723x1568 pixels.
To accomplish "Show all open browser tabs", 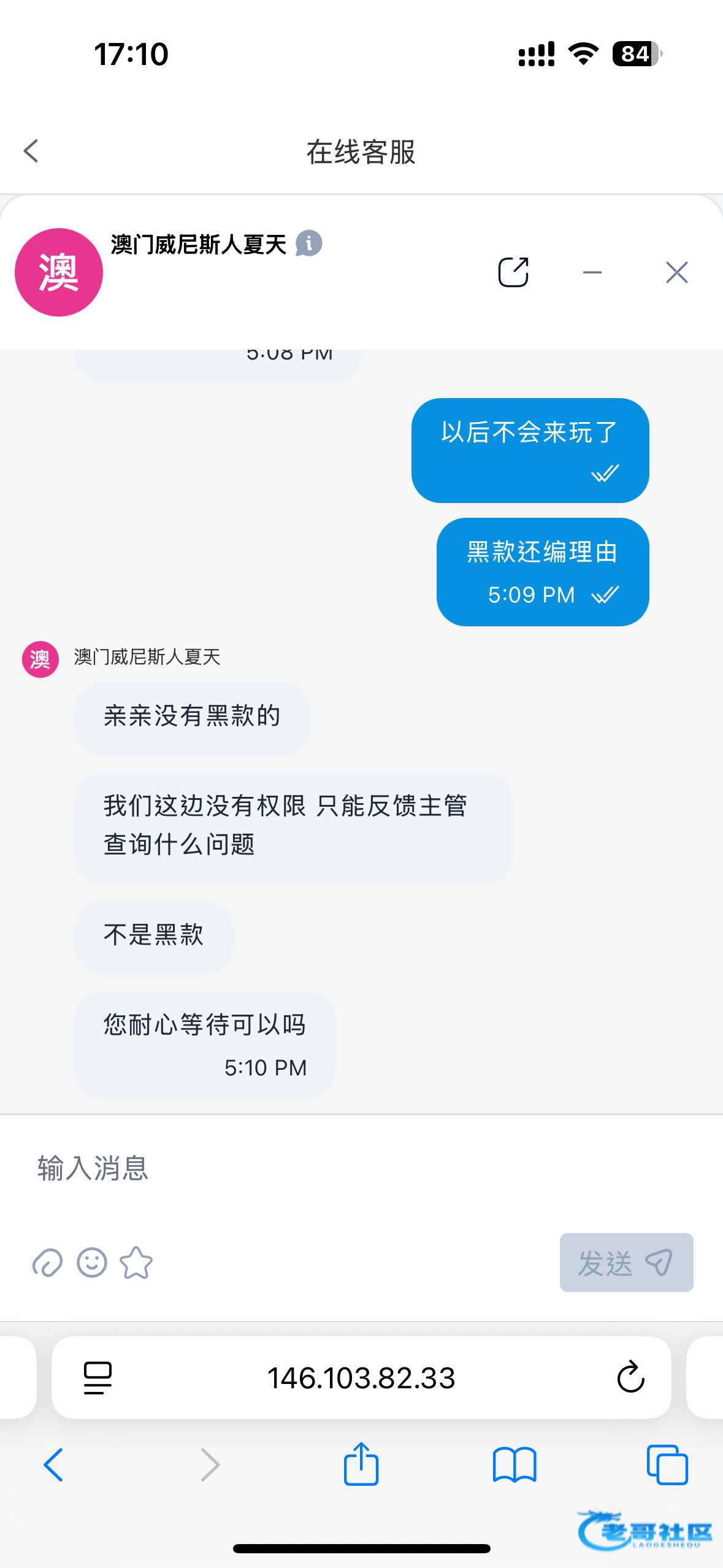I will click(x=667, y=1465).
